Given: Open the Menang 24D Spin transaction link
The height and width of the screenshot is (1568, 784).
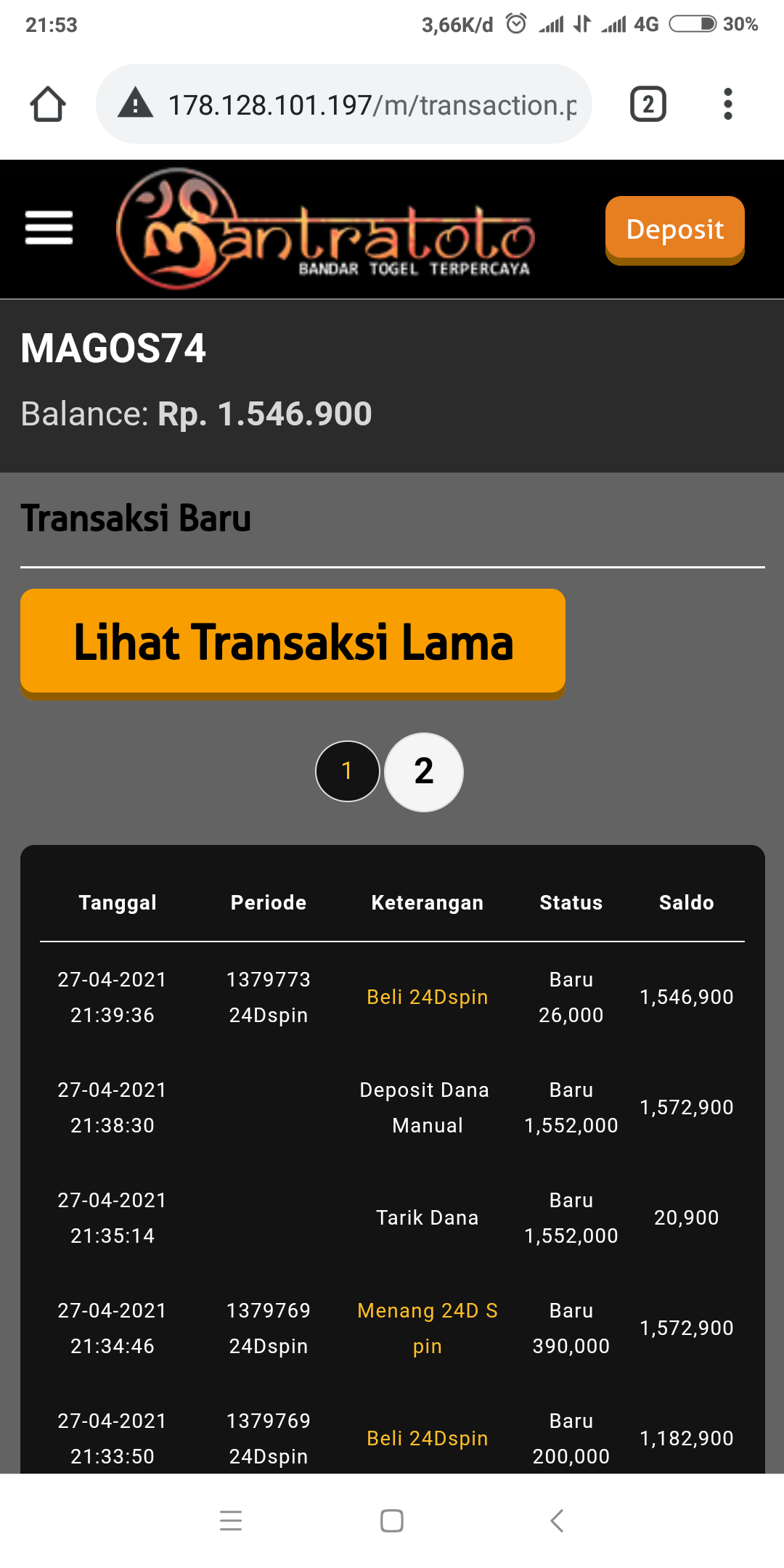Looking at the screenshot, I should coord(427,1328).
